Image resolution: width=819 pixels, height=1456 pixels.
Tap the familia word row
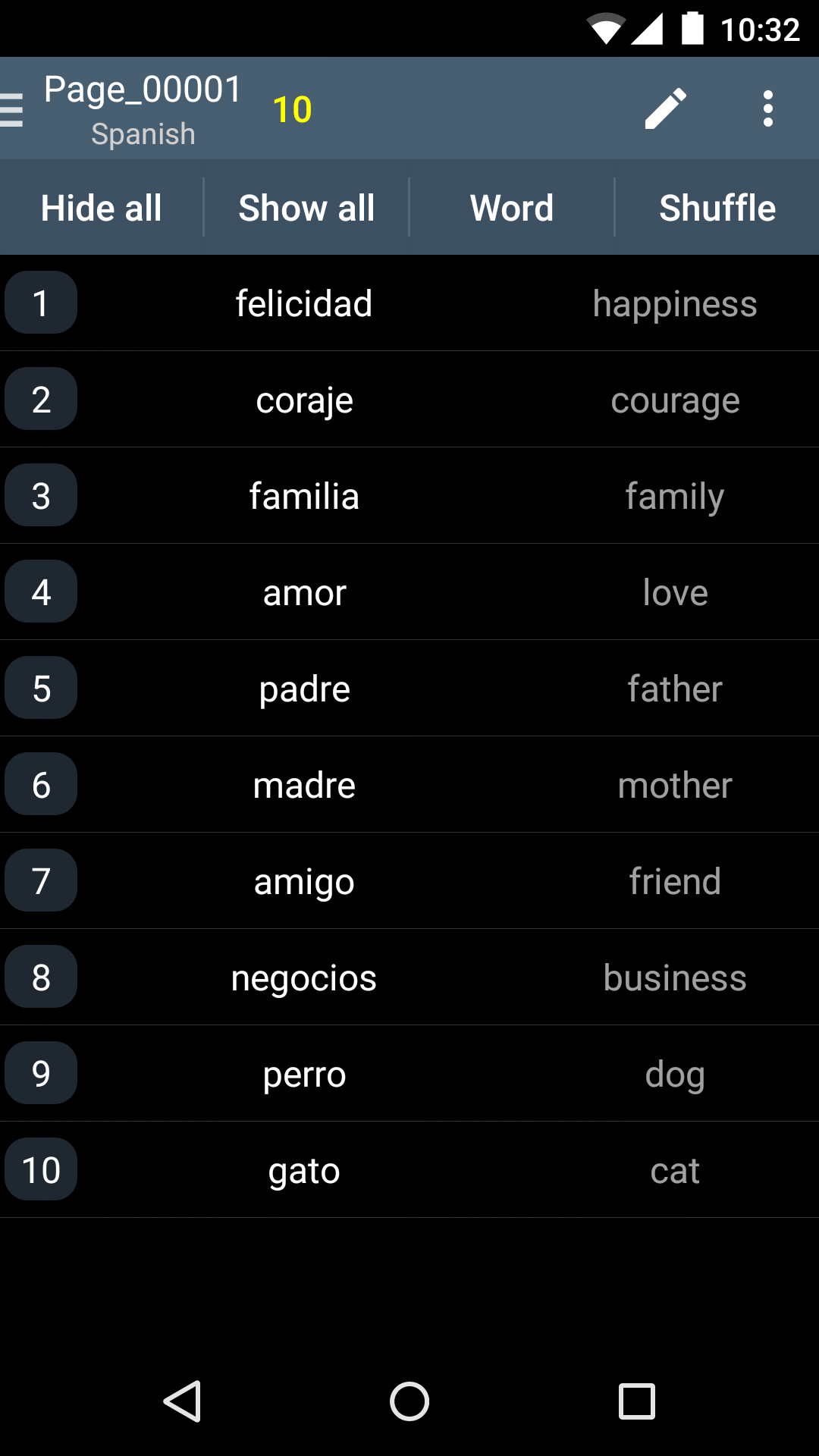pyautogui.click(x=303, y=496)
